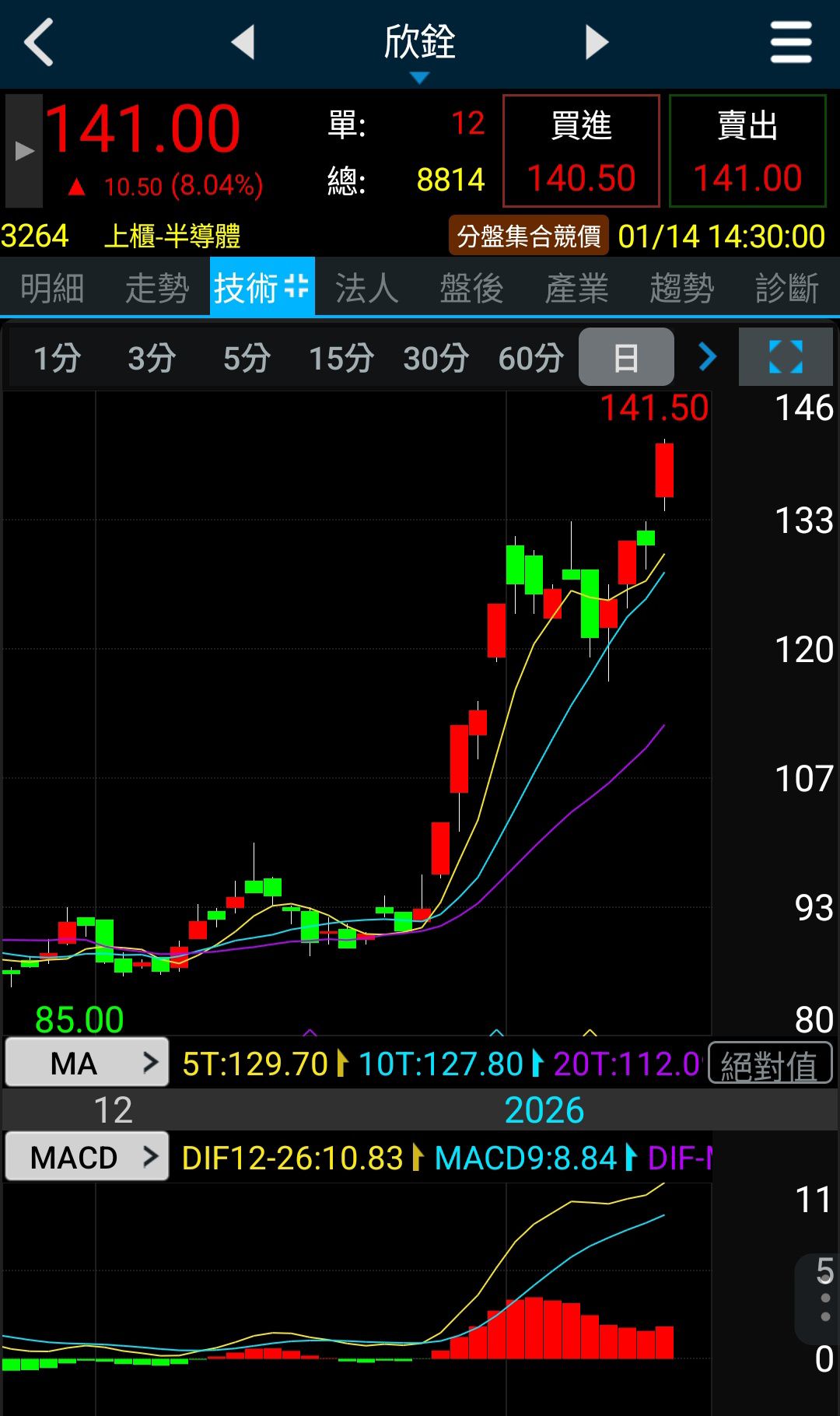The image size is (840, 1416).
Task: Open the hamburger menu
Action: point(790,42)
